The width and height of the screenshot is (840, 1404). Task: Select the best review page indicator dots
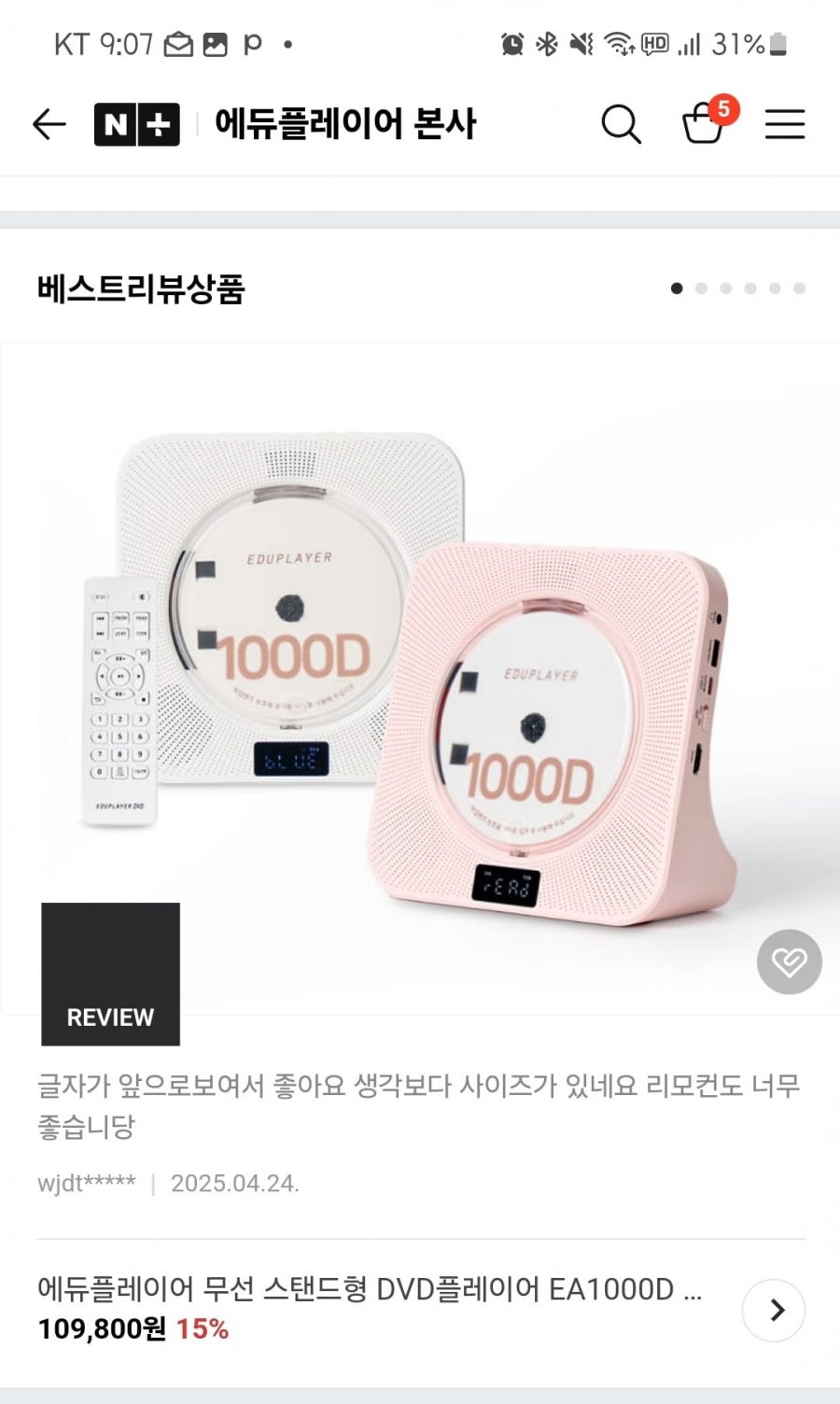pyautogui.click(x=737, y=288)
